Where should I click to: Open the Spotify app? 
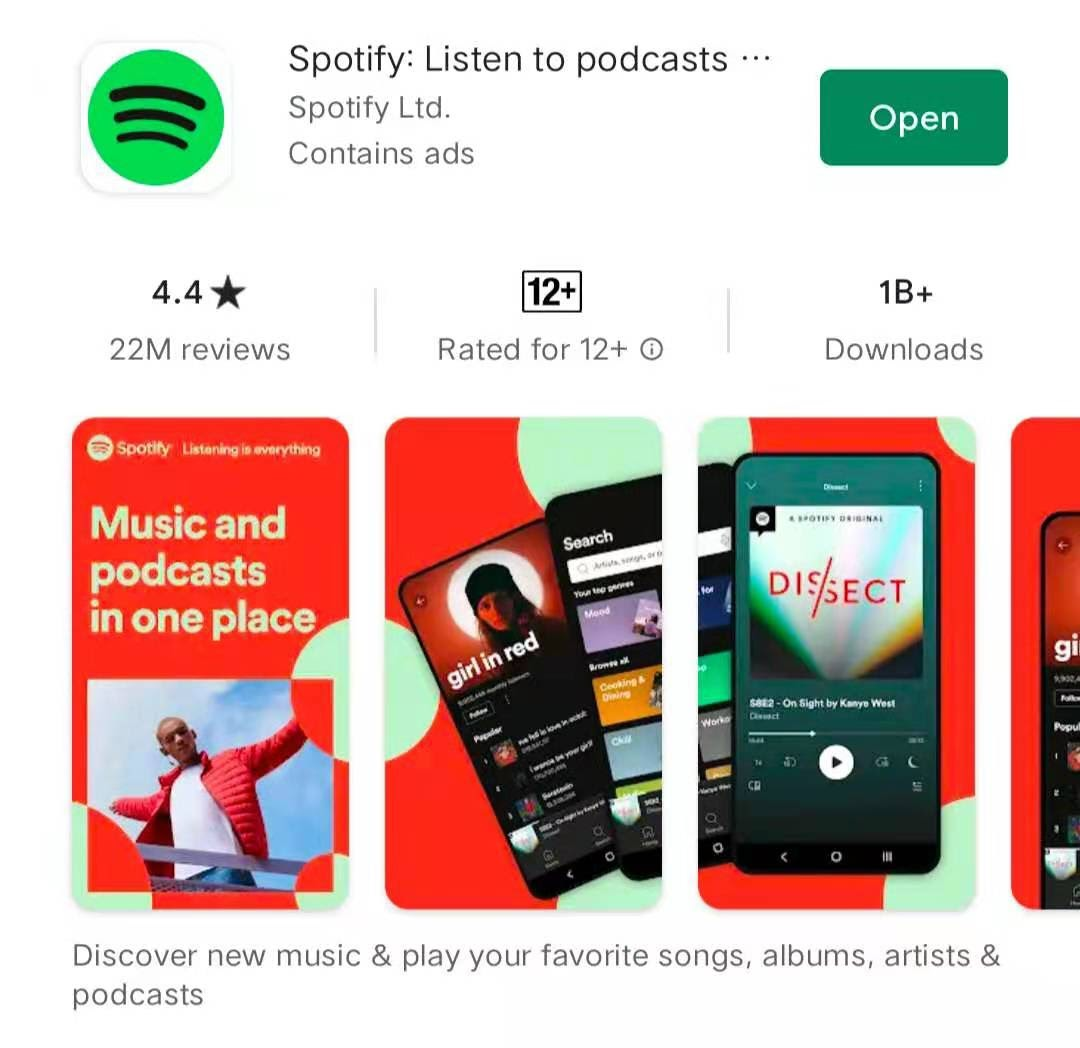coord(913,118)
